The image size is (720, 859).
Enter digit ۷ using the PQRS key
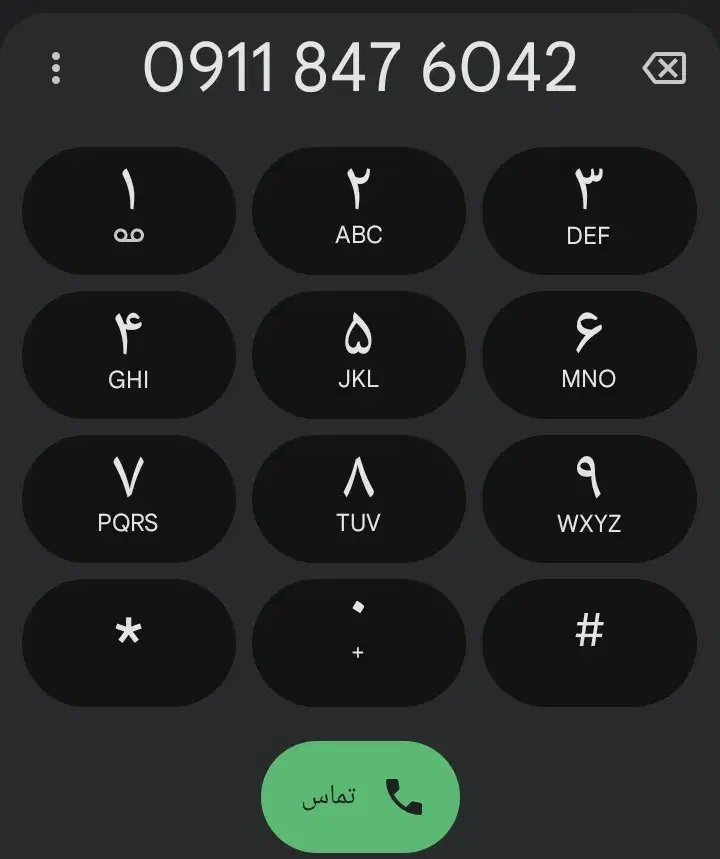129,498
